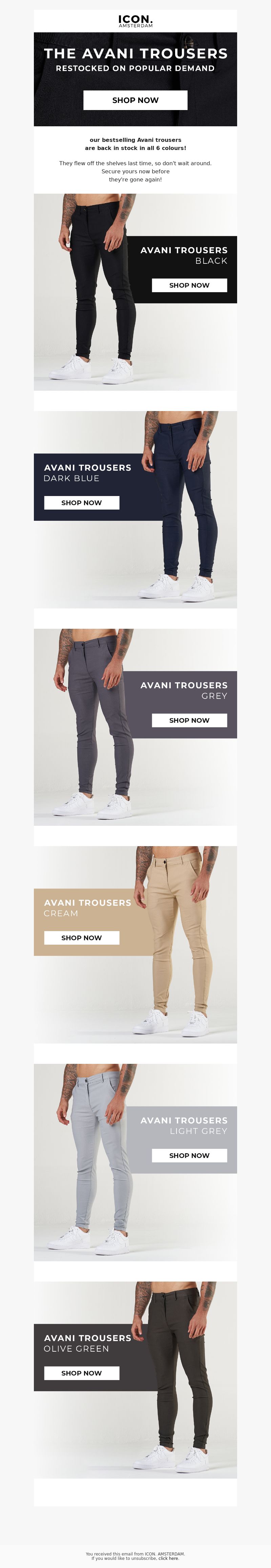Tap the unsubscribe 'click here' link
This screenshot has height=1568, width=271.
[x=169, y=1558]
